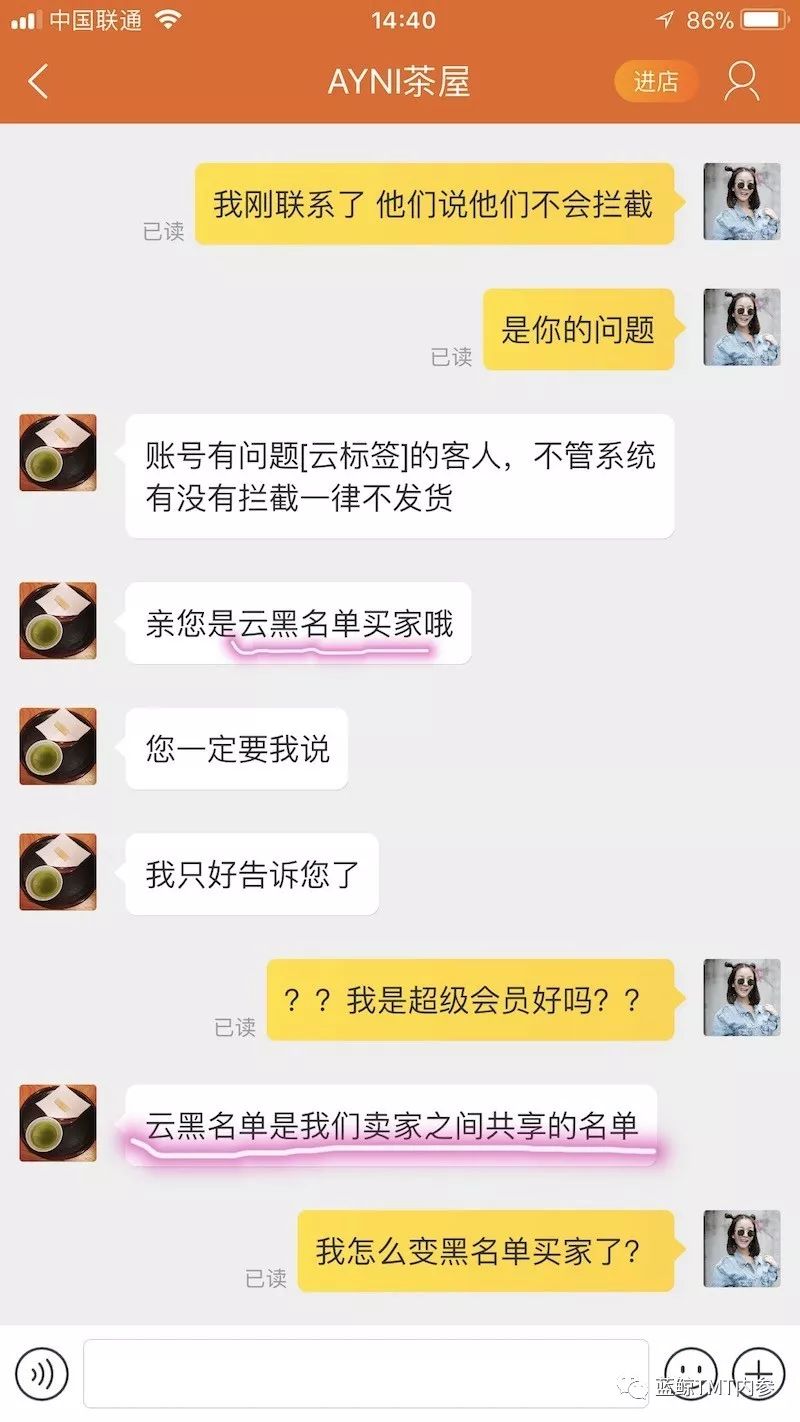Switch to voice input with the sound-wave icon
800x1422 pixels.
click(x=41, y=1373)
